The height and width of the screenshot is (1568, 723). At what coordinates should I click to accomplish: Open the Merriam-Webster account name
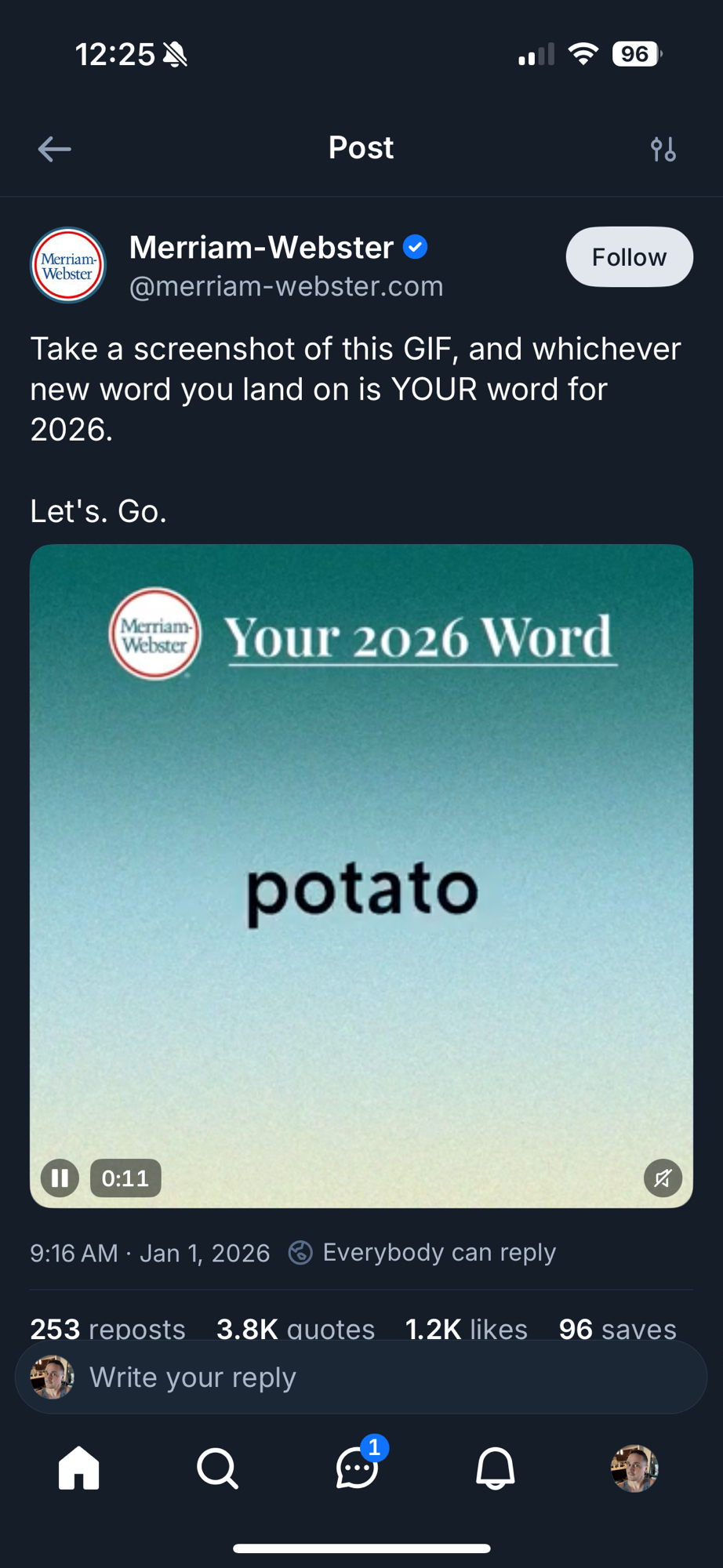pyautogui.click(x=261, y=248)
